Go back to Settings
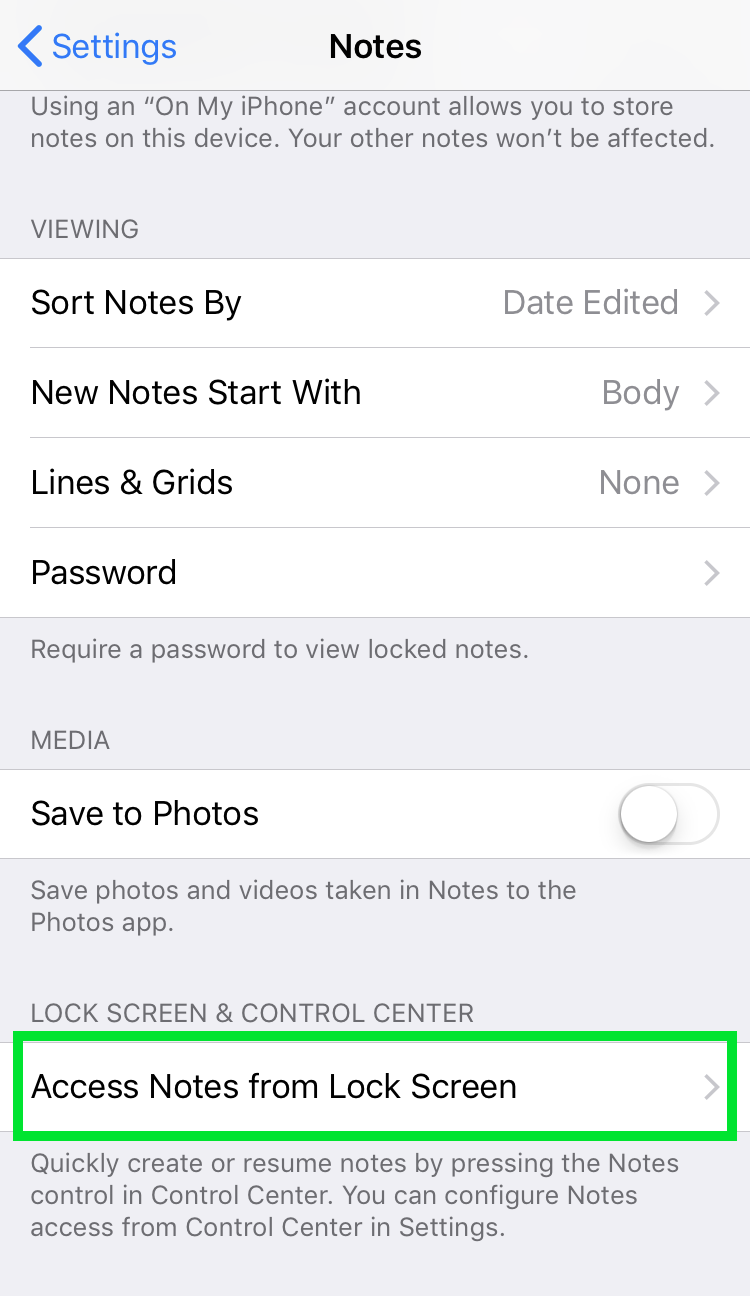The width and height of the screenshot is (750, 1296). [x=97, y=47]
